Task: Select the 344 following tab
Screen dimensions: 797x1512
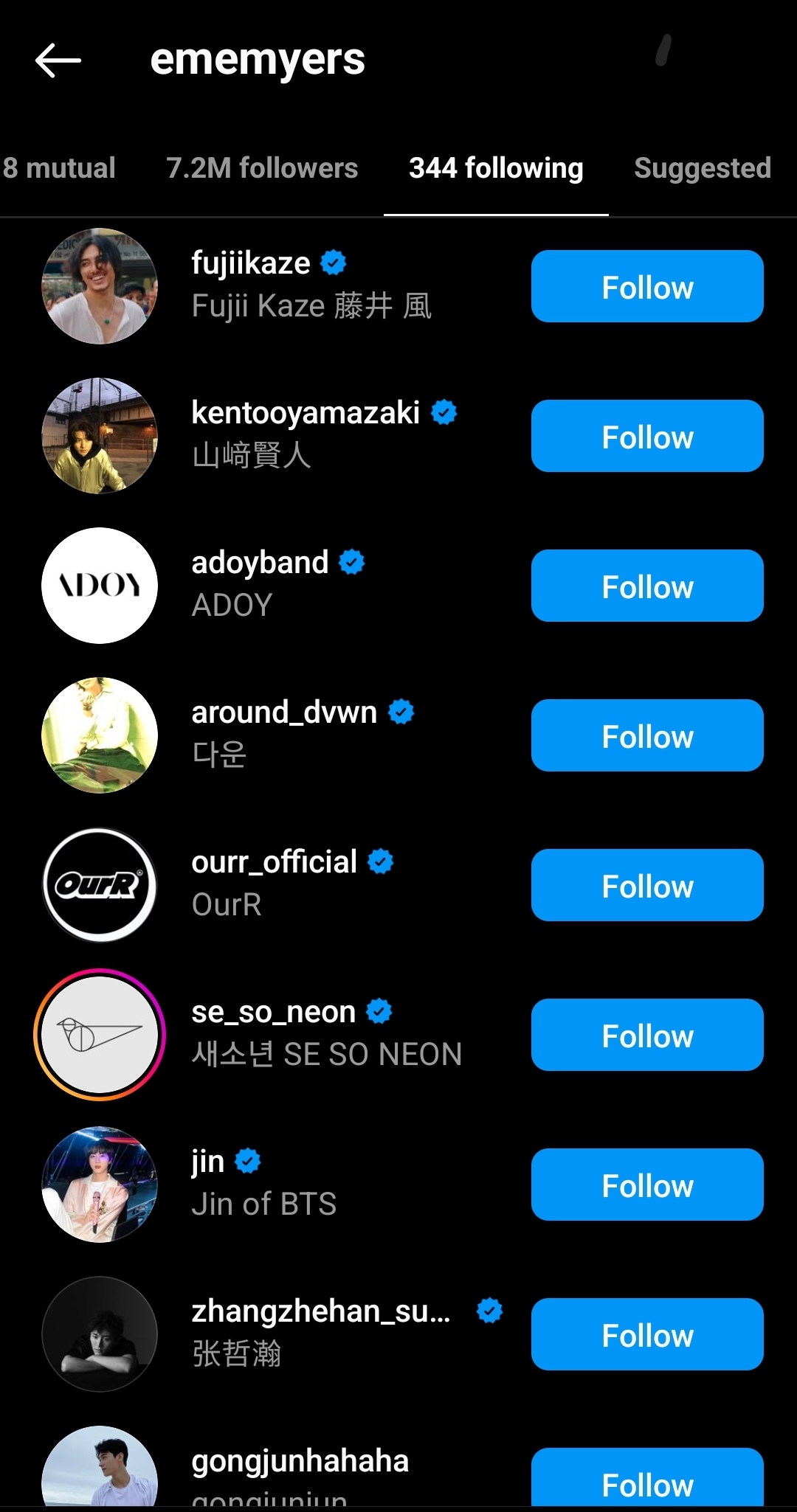Action: [x=496, y=168]
